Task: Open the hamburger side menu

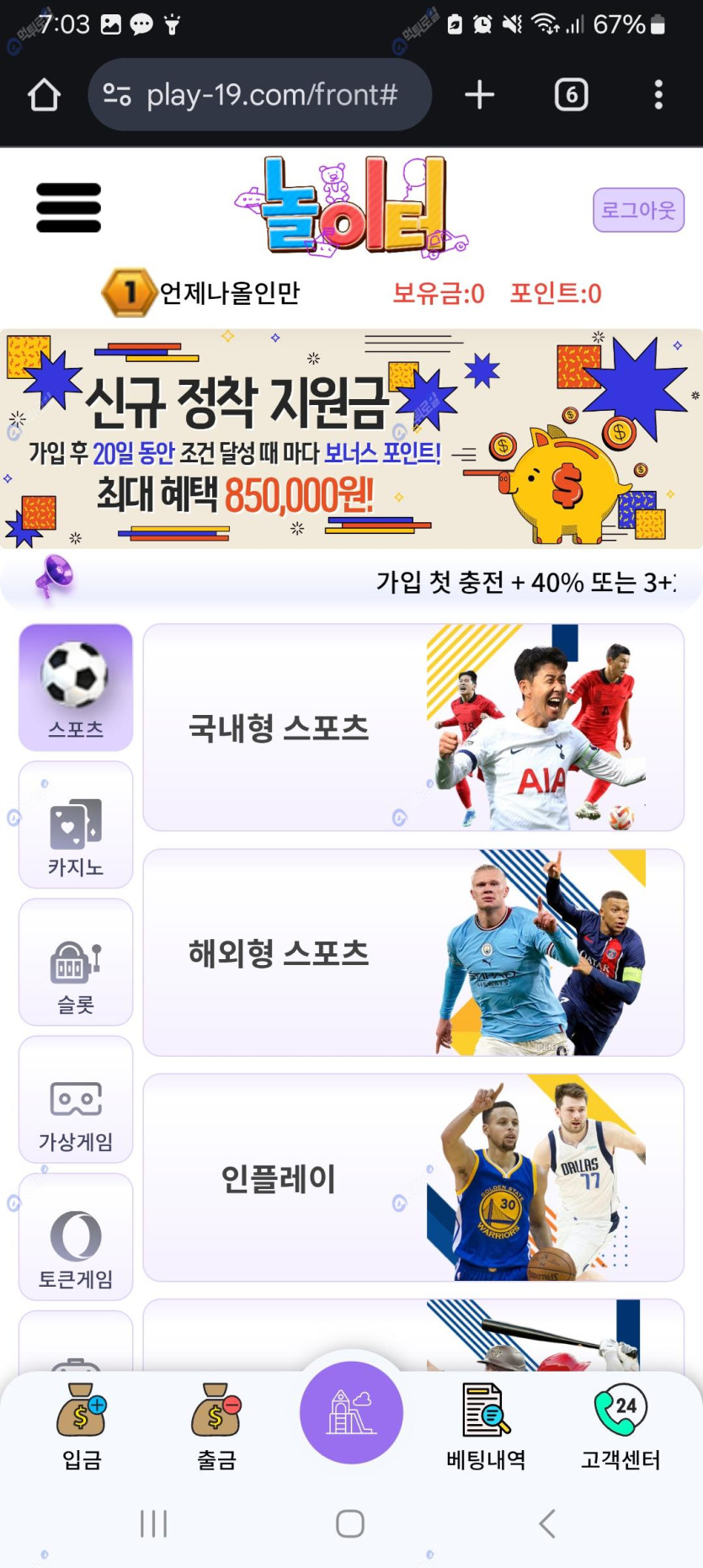Action: click(x=68, y=207)
